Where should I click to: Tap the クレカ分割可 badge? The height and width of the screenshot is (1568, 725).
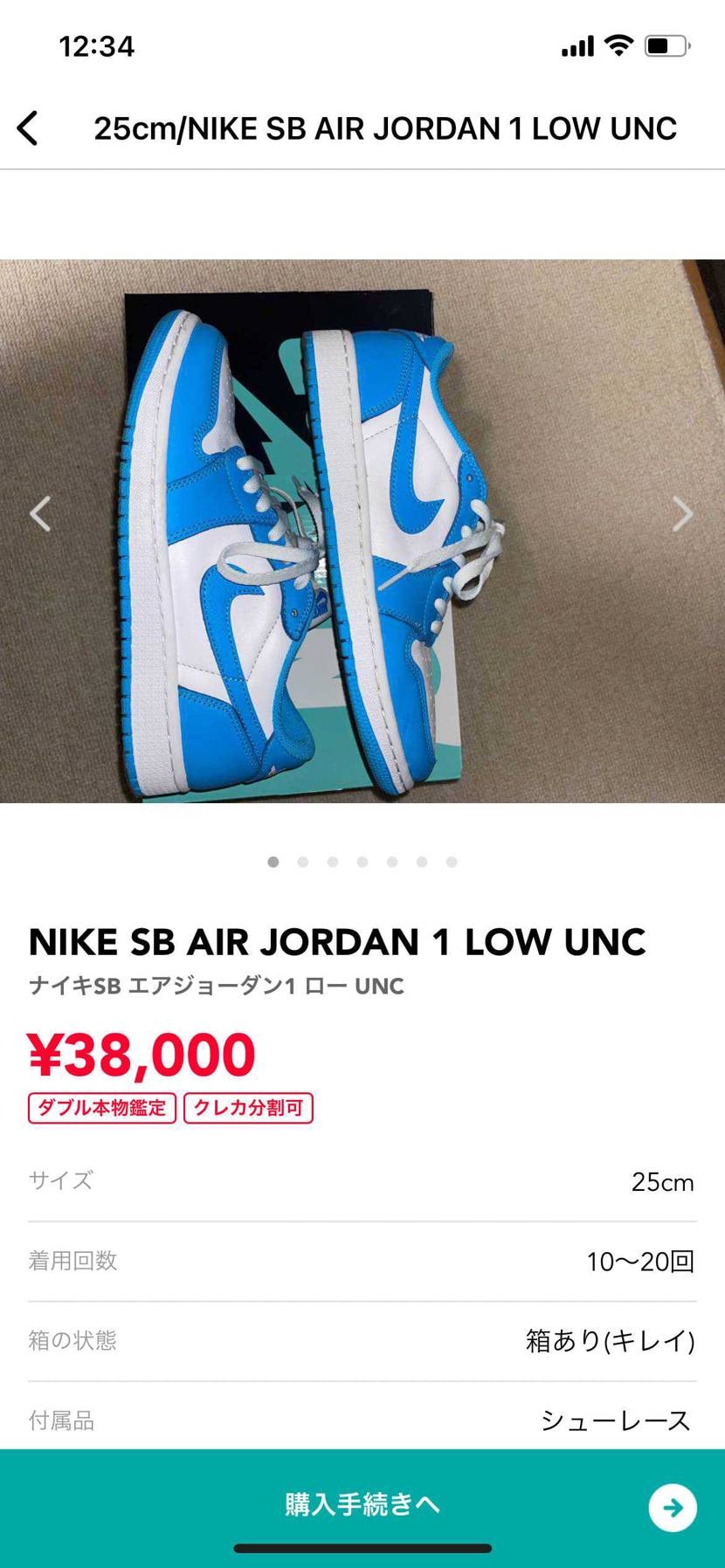point(248,1107)
